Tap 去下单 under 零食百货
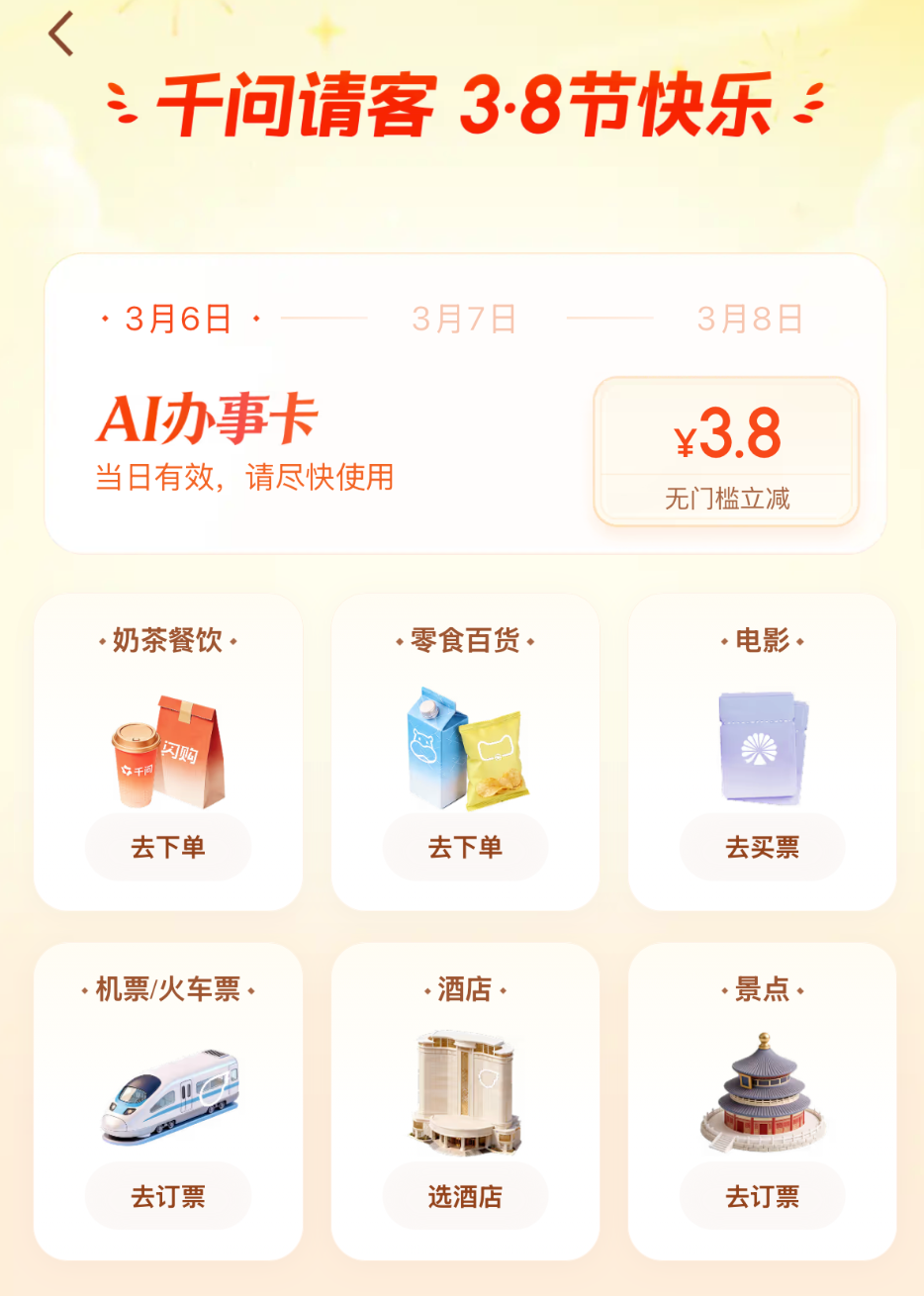This screenshot has width=924, height=1296. tap(465, 847)
